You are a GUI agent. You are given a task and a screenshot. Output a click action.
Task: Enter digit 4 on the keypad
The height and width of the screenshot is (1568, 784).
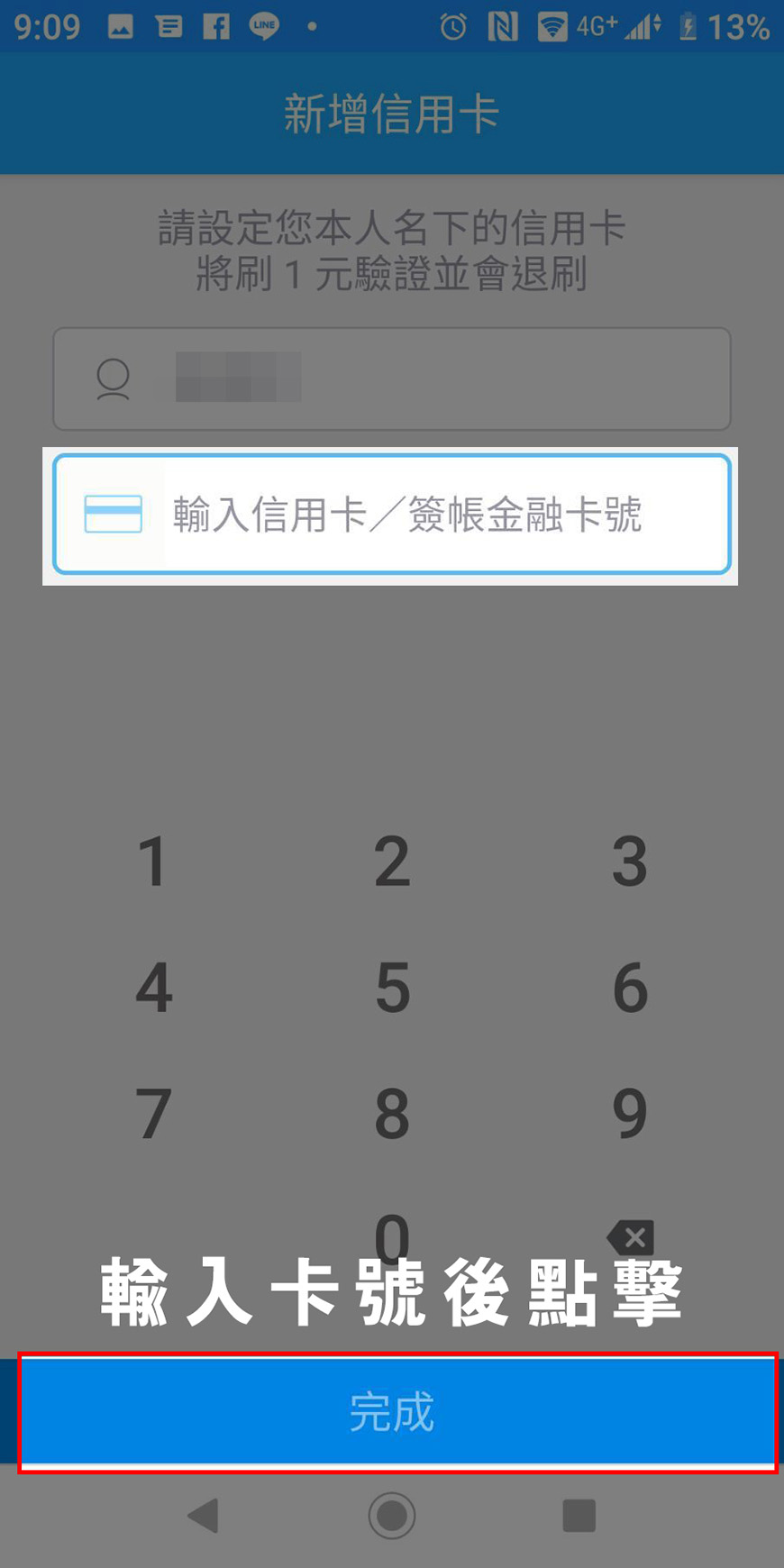pyautogui.click(x=153, y=988)
